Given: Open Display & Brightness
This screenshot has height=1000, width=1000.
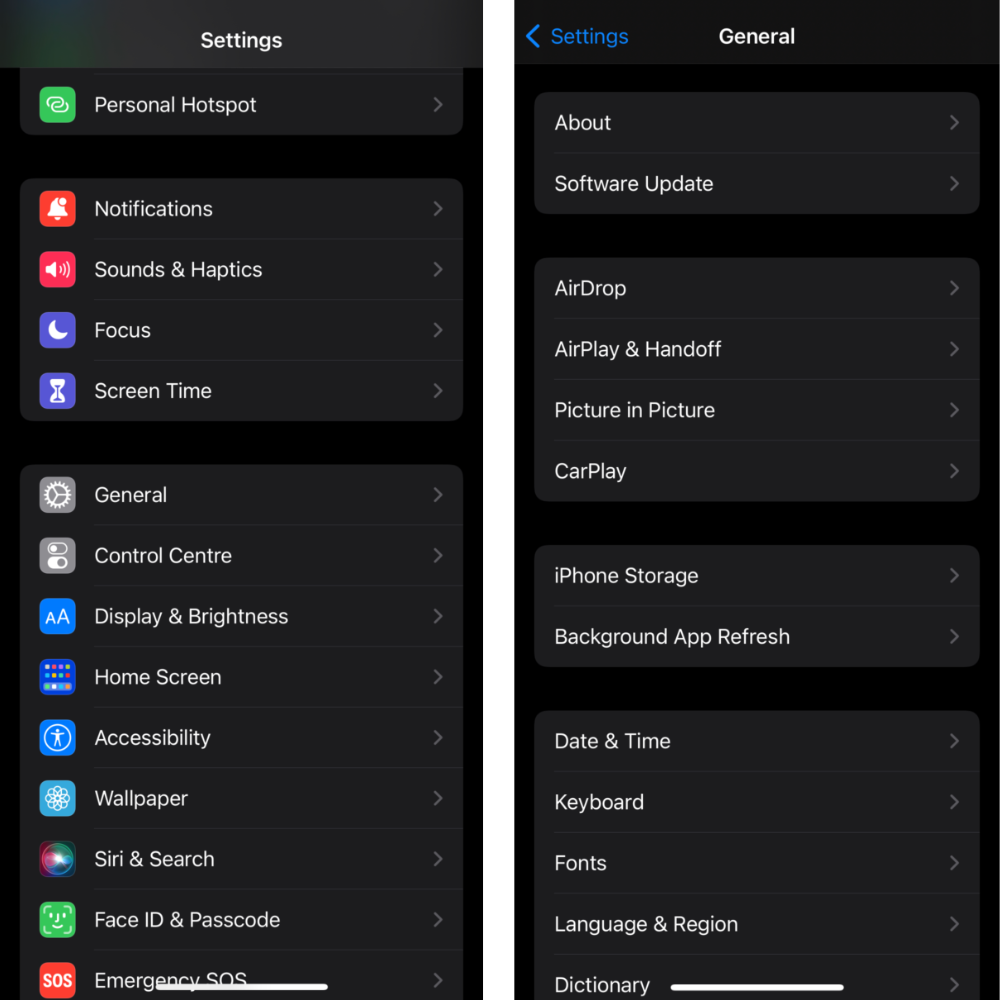Looking at the screenshot, I should point(241,616).
